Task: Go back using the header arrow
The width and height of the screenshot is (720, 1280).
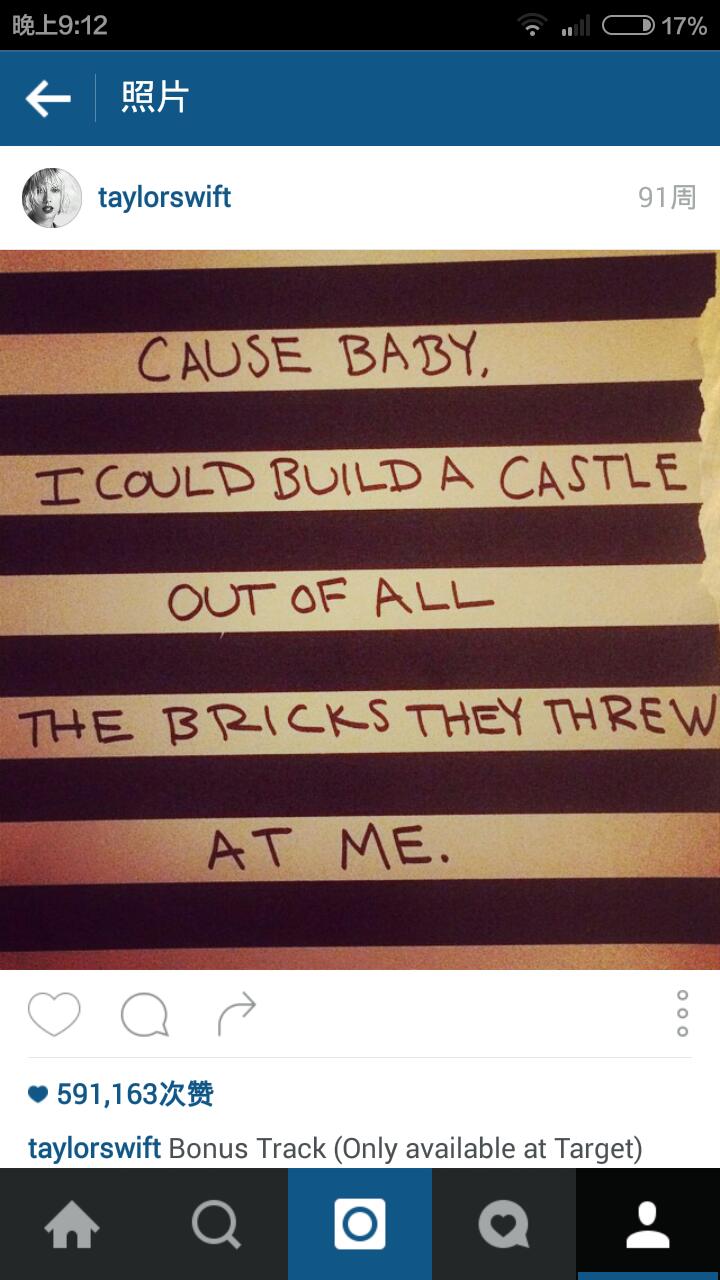Action: 48,98
